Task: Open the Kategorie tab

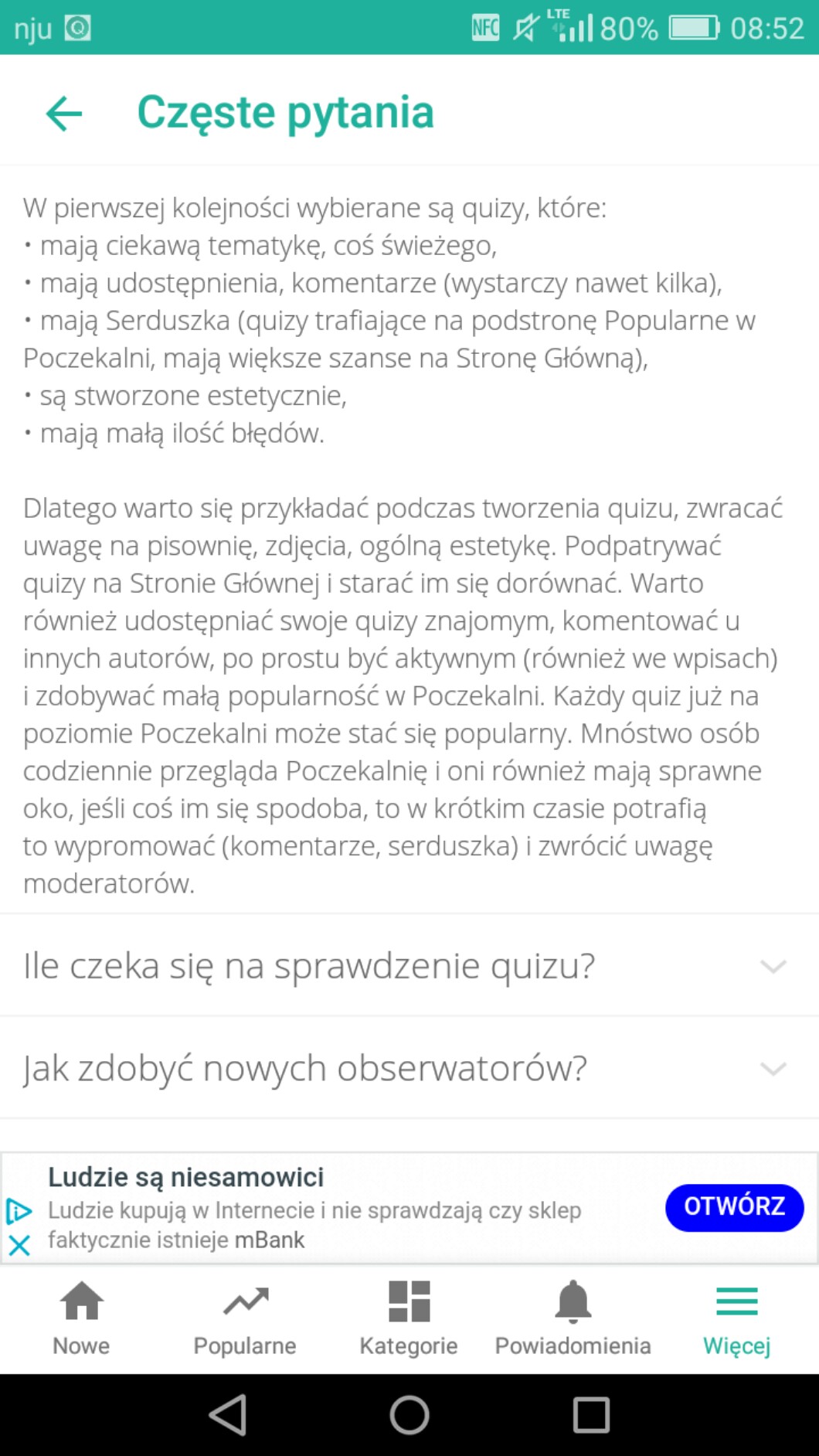Action: pyautogui.click(x=409, y=1318)
